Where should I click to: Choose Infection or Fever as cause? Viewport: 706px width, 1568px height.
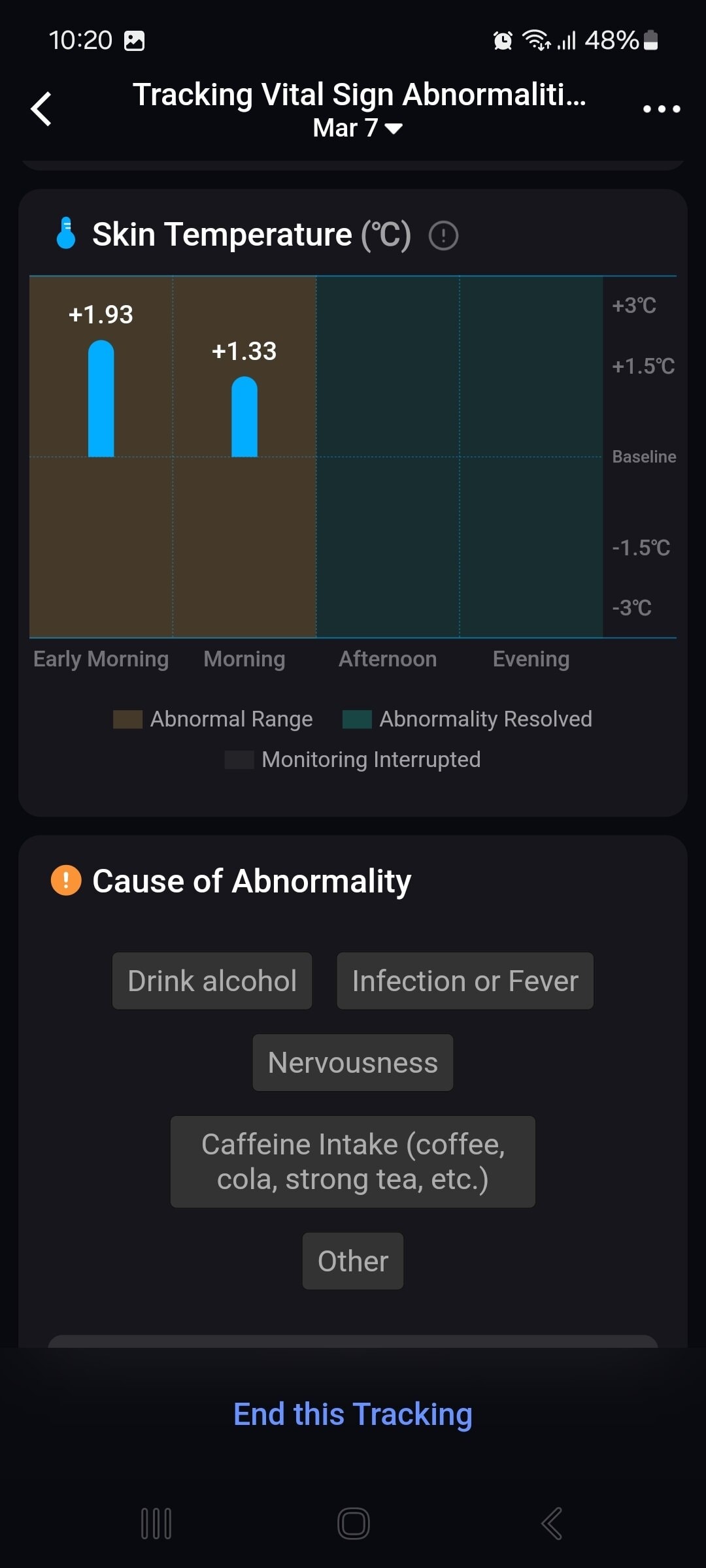pyautogui.click(x=465, y=981)
